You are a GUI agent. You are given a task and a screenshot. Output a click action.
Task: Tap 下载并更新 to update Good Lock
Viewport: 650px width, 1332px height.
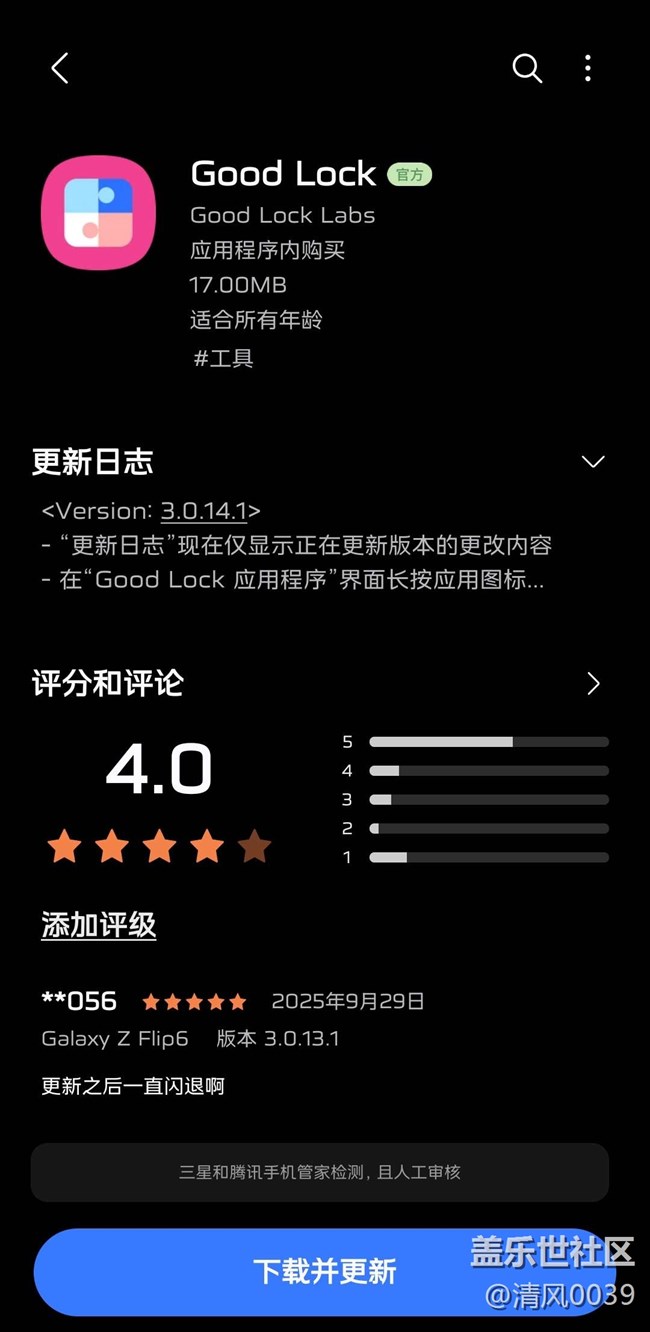tap(324, 1271)
